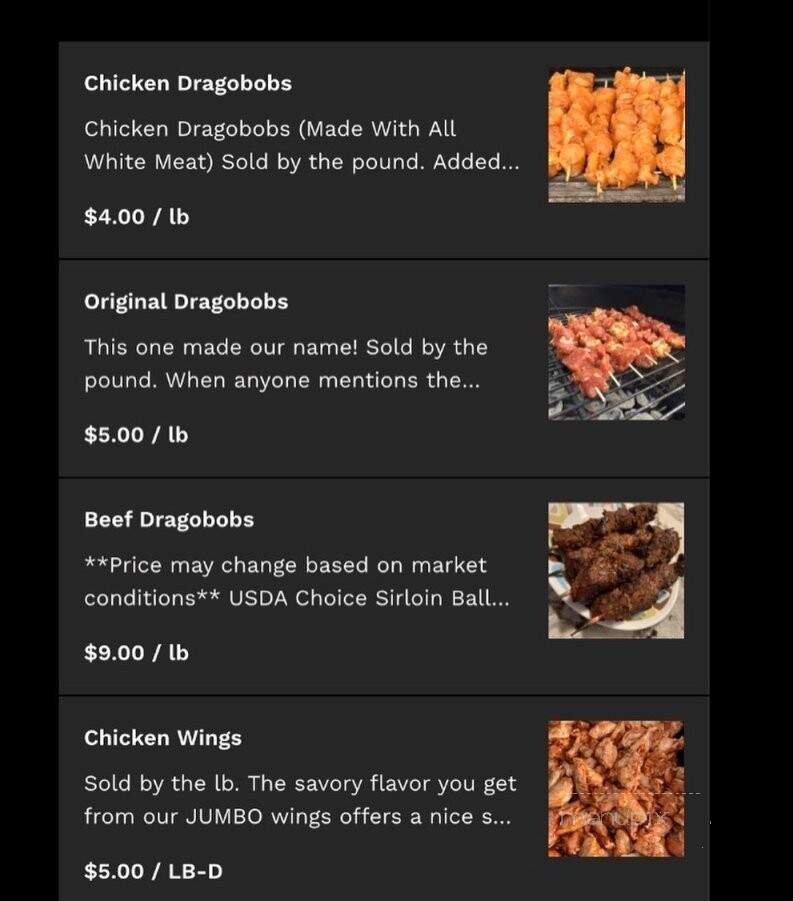This screenshot has height=901, width=793.
Task: Select the Chicken Wings title
Action: 162,738
